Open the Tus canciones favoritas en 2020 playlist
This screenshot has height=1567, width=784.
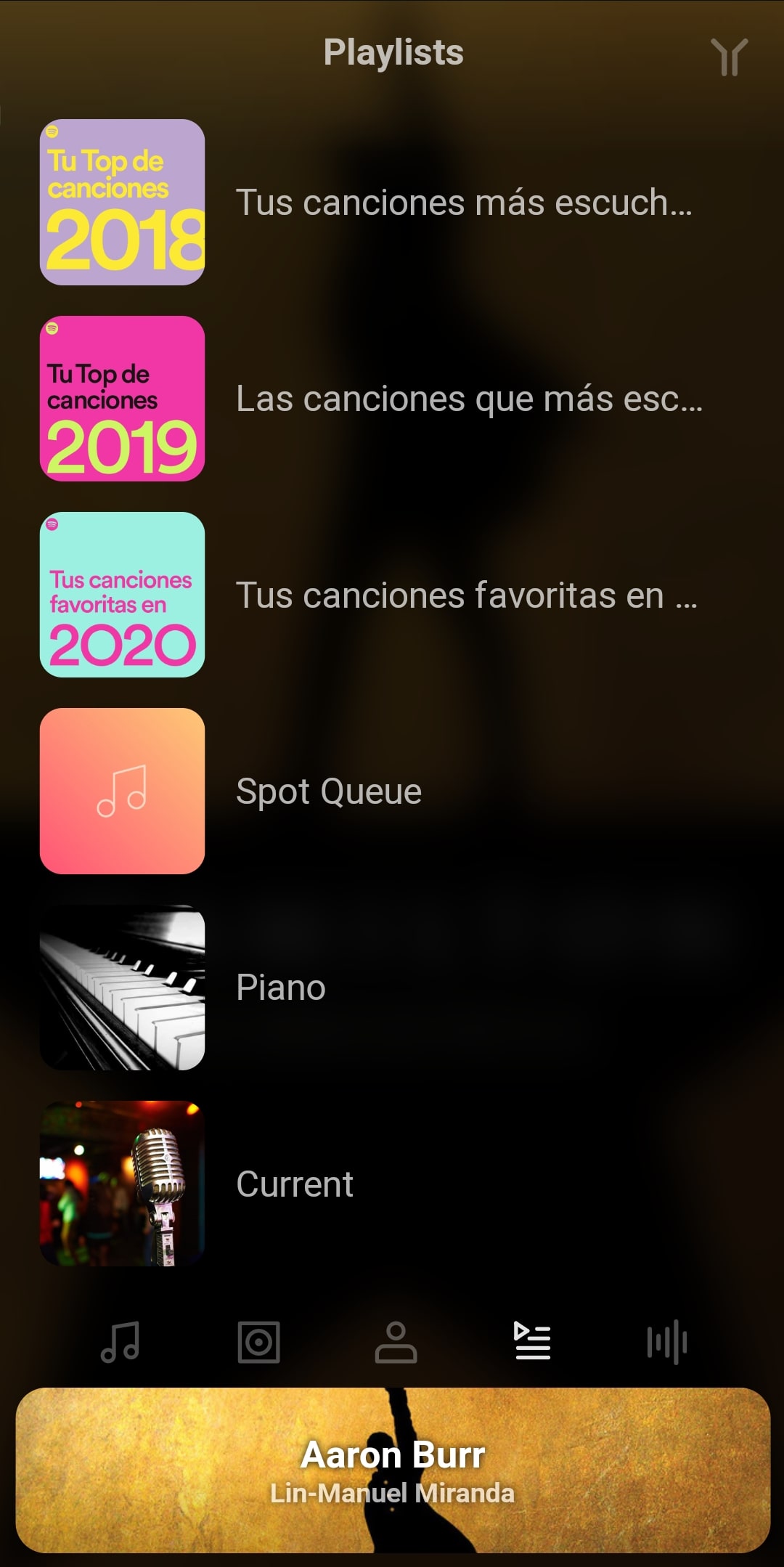[x=392, y=595]
